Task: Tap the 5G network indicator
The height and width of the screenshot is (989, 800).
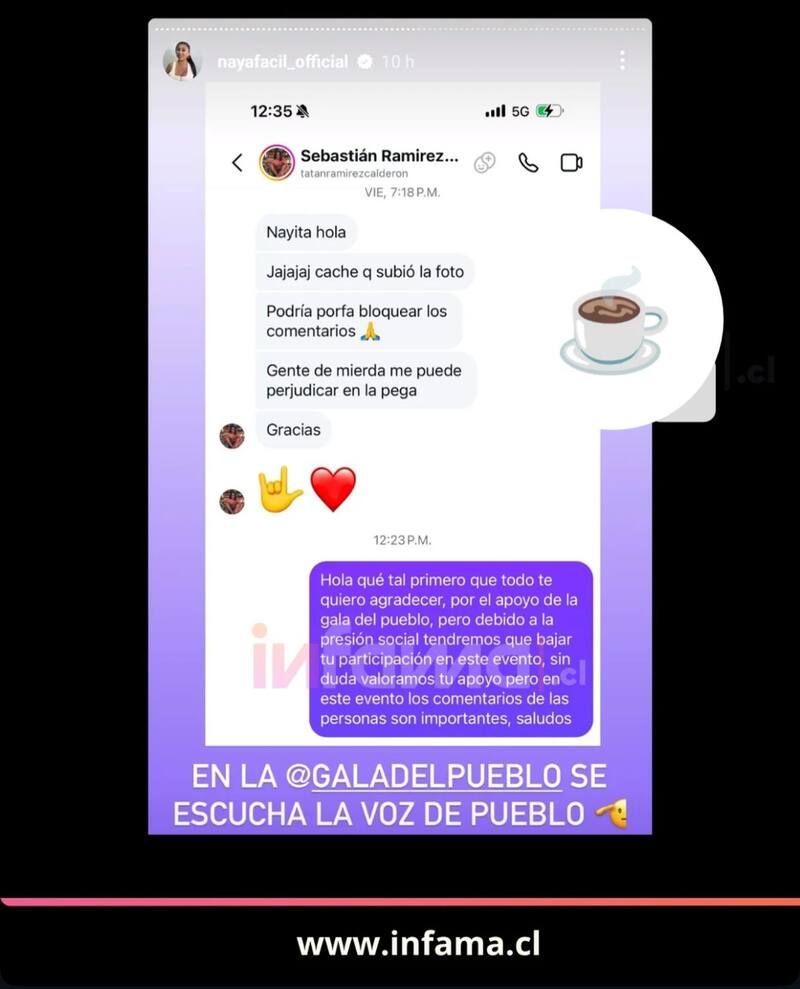Action: [519, 112]
